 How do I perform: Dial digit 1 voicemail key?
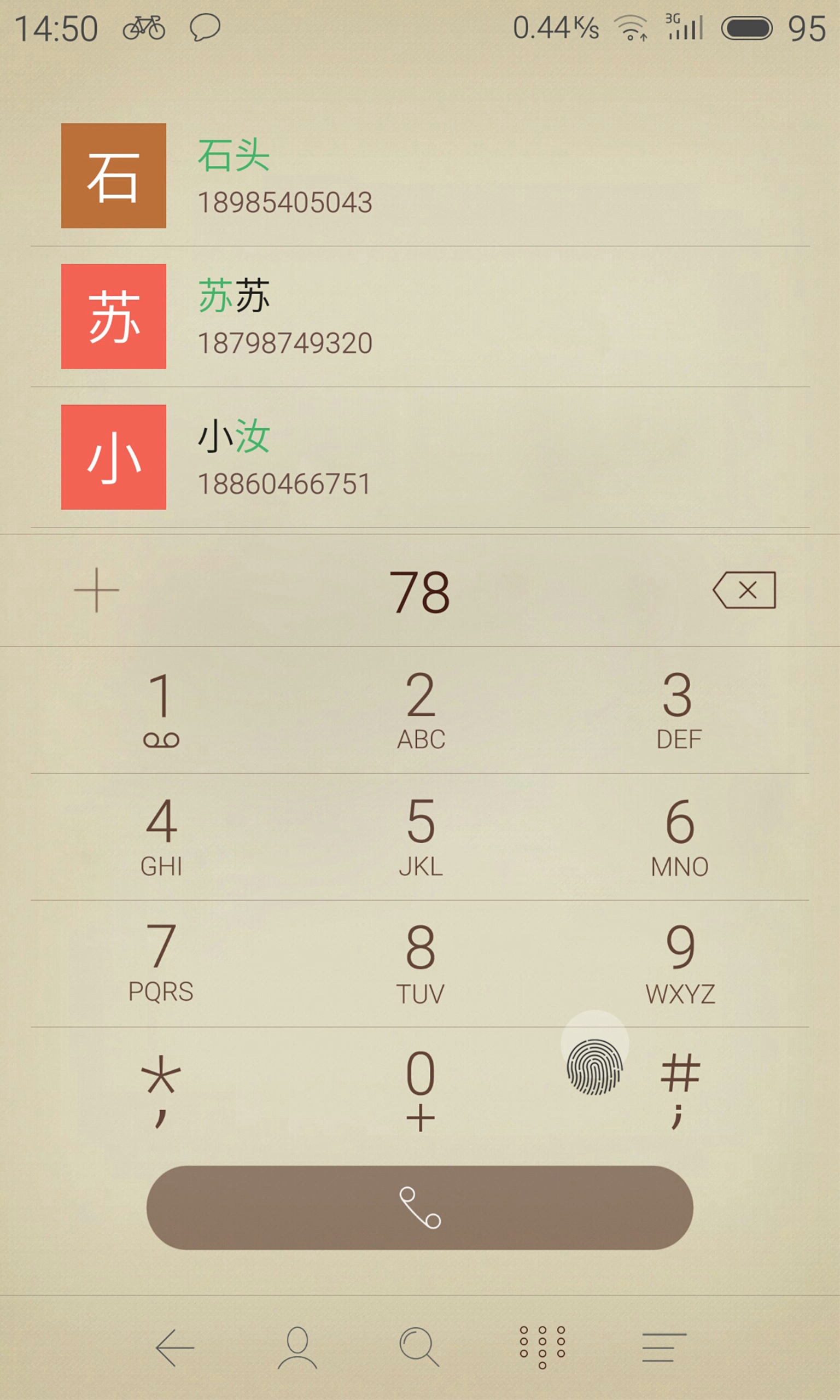point(161,710)
